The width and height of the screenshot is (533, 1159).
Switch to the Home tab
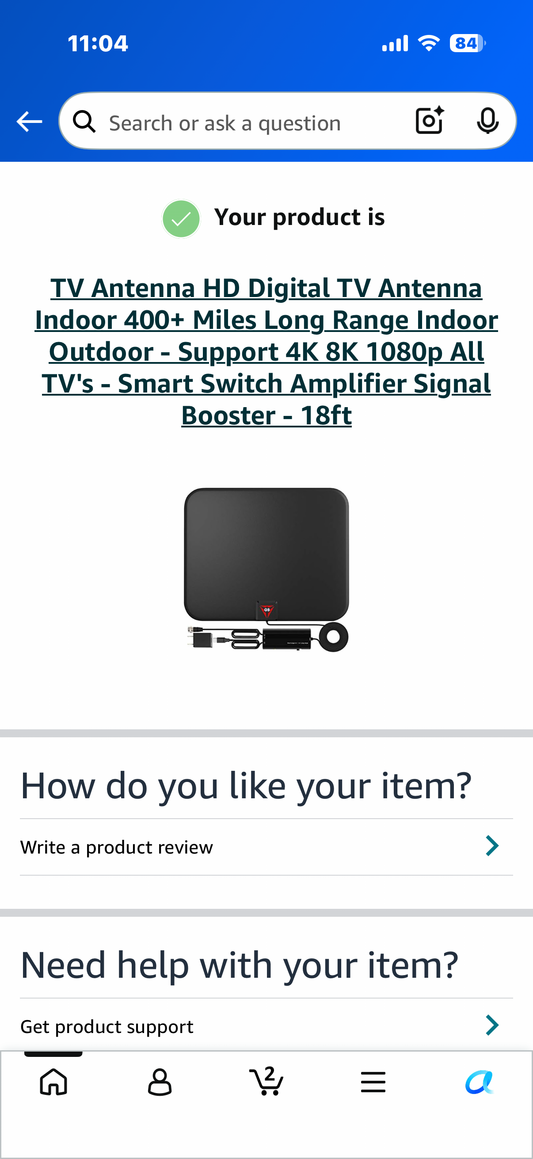53,1083
